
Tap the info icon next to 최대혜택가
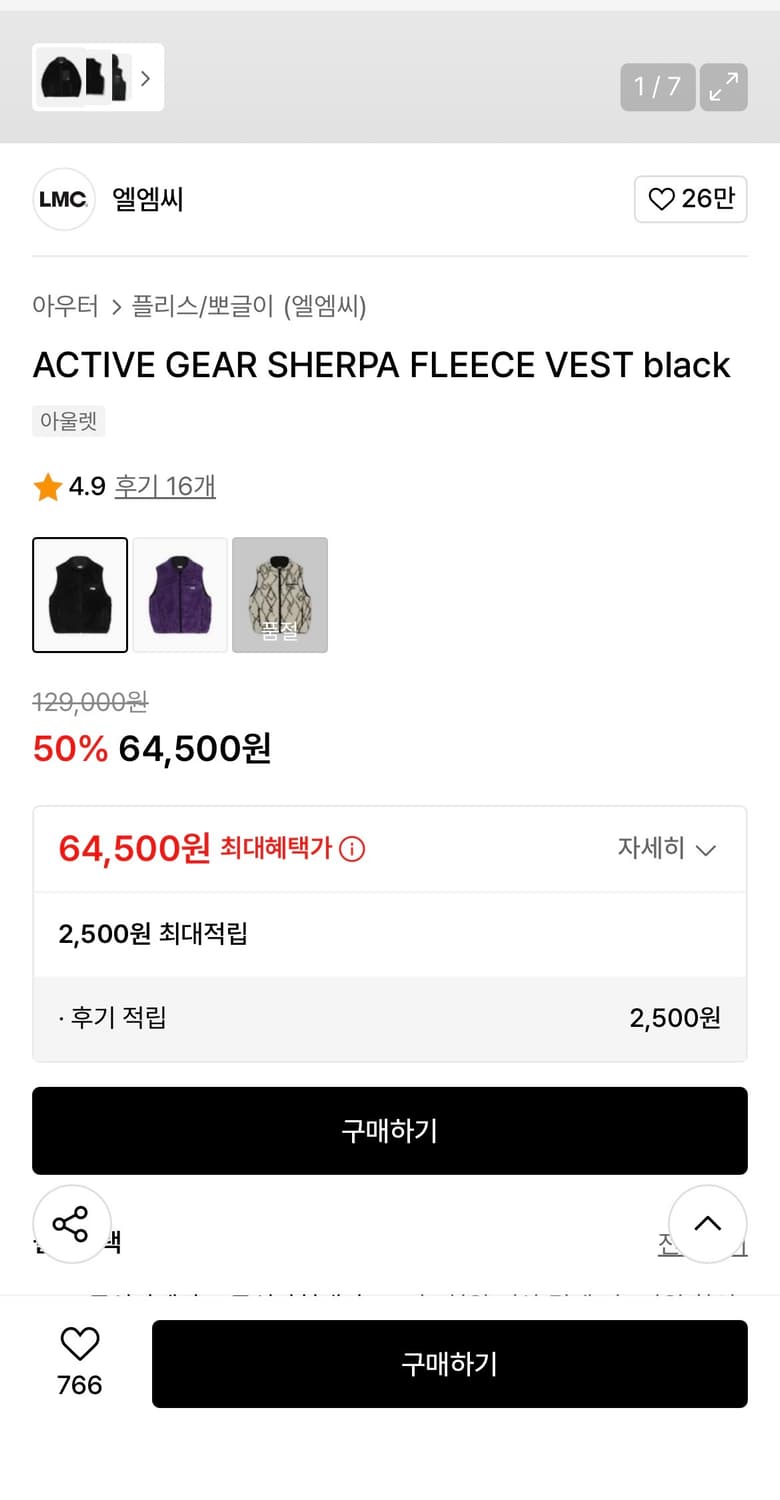click(352, 848)
